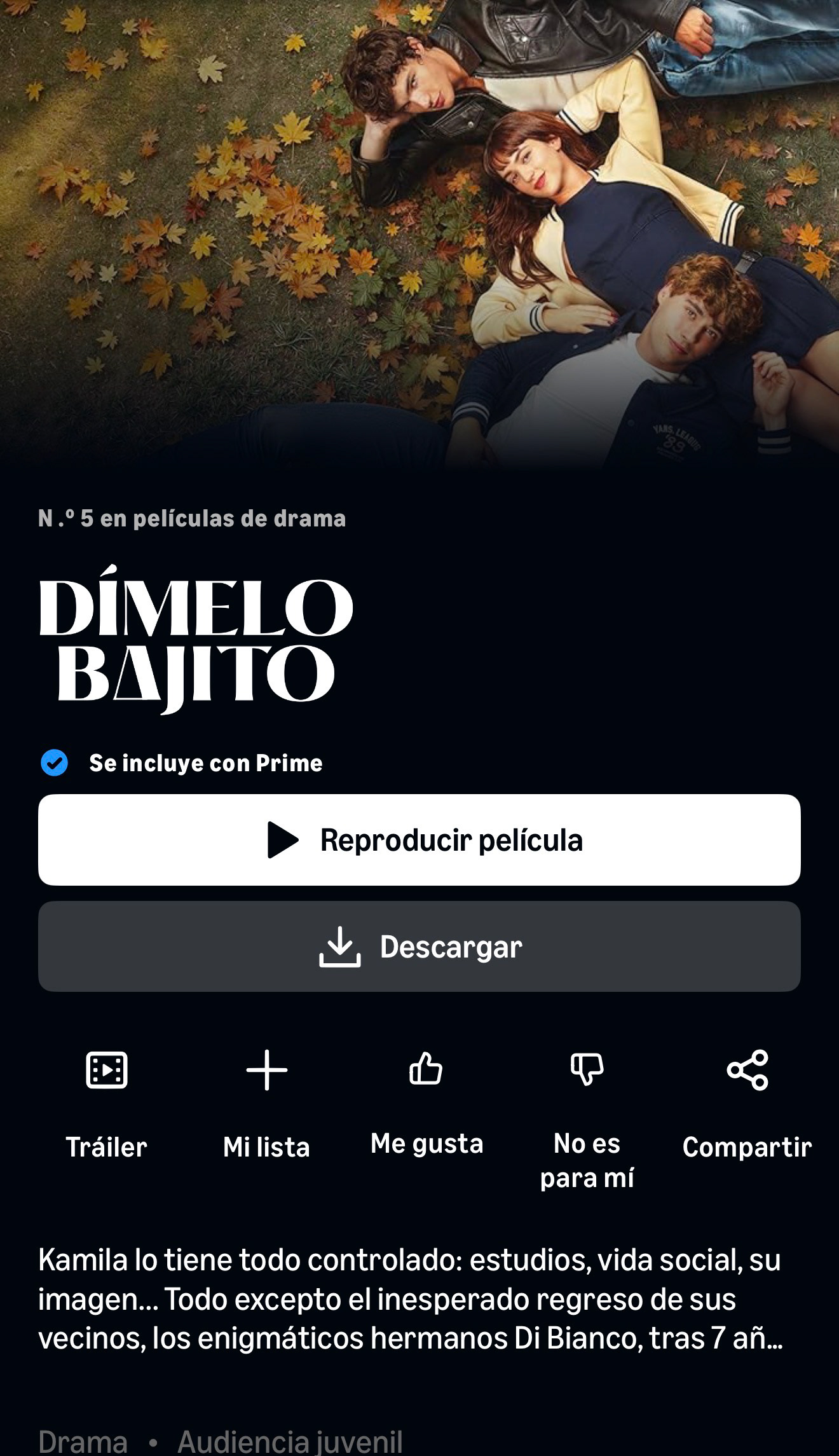The width and height of the screenshot is (839, 1456).
Task: Select No es para mí
Action: coord(587,1069)
